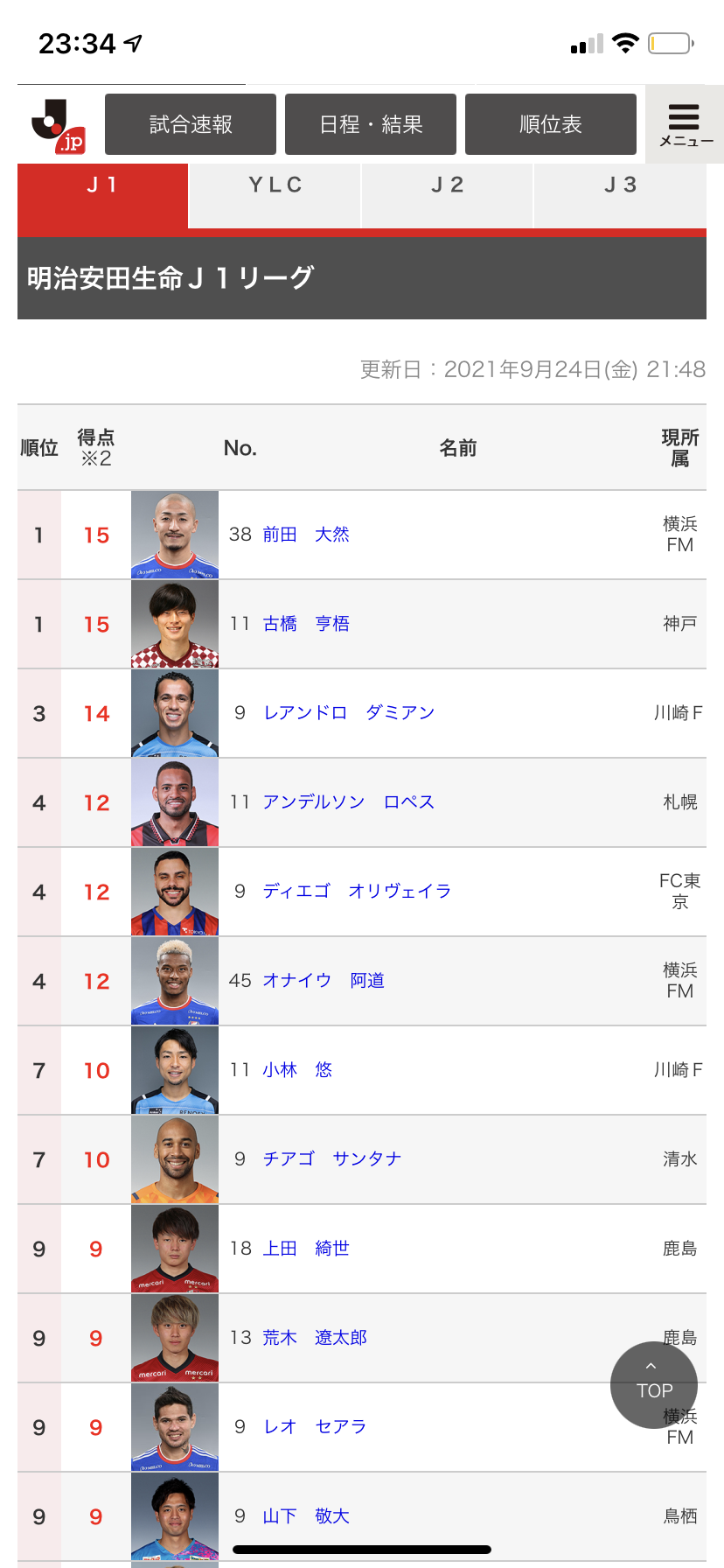Viewport: 724px width, 1568px height.
Task: Jump back to TOP of page
Action: pyautogui.click(x=653, y=1384)
